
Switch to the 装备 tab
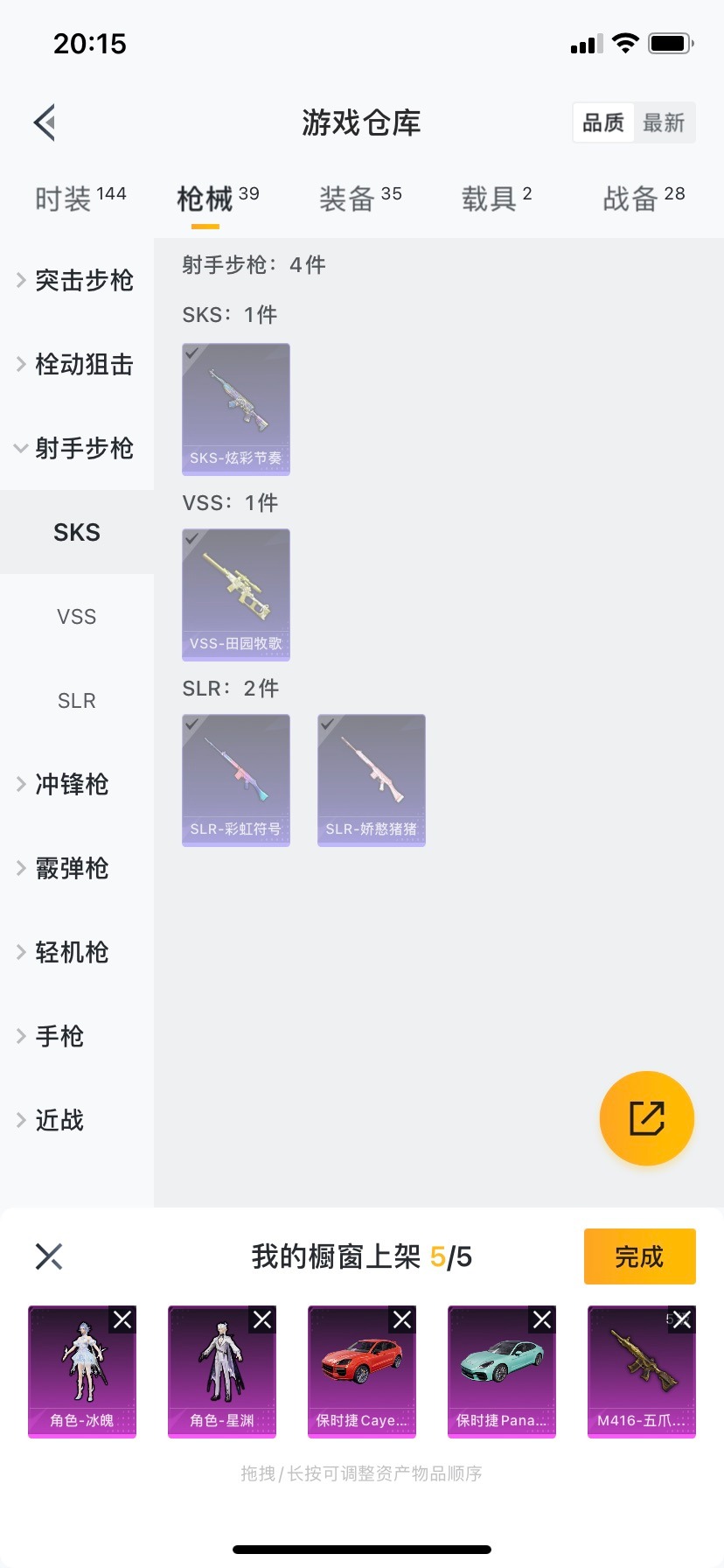point(359,199)
